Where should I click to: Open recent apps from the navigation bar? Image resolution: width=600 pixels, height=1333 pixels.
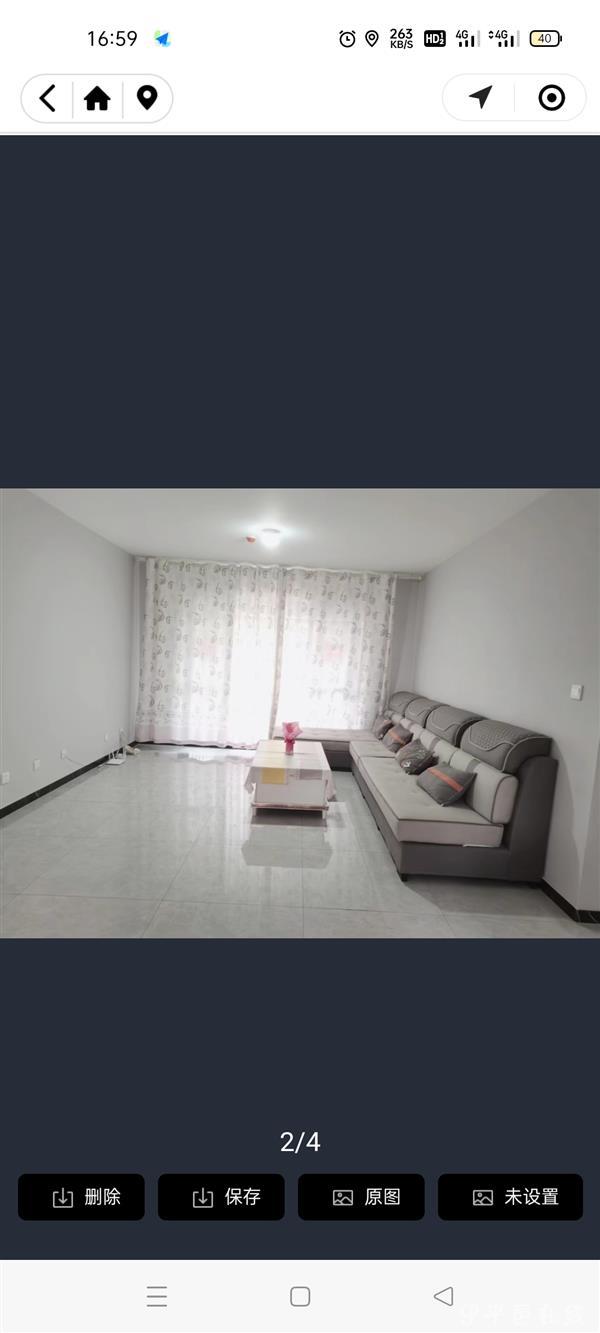pyautogui.click(x=157, y=1297)
